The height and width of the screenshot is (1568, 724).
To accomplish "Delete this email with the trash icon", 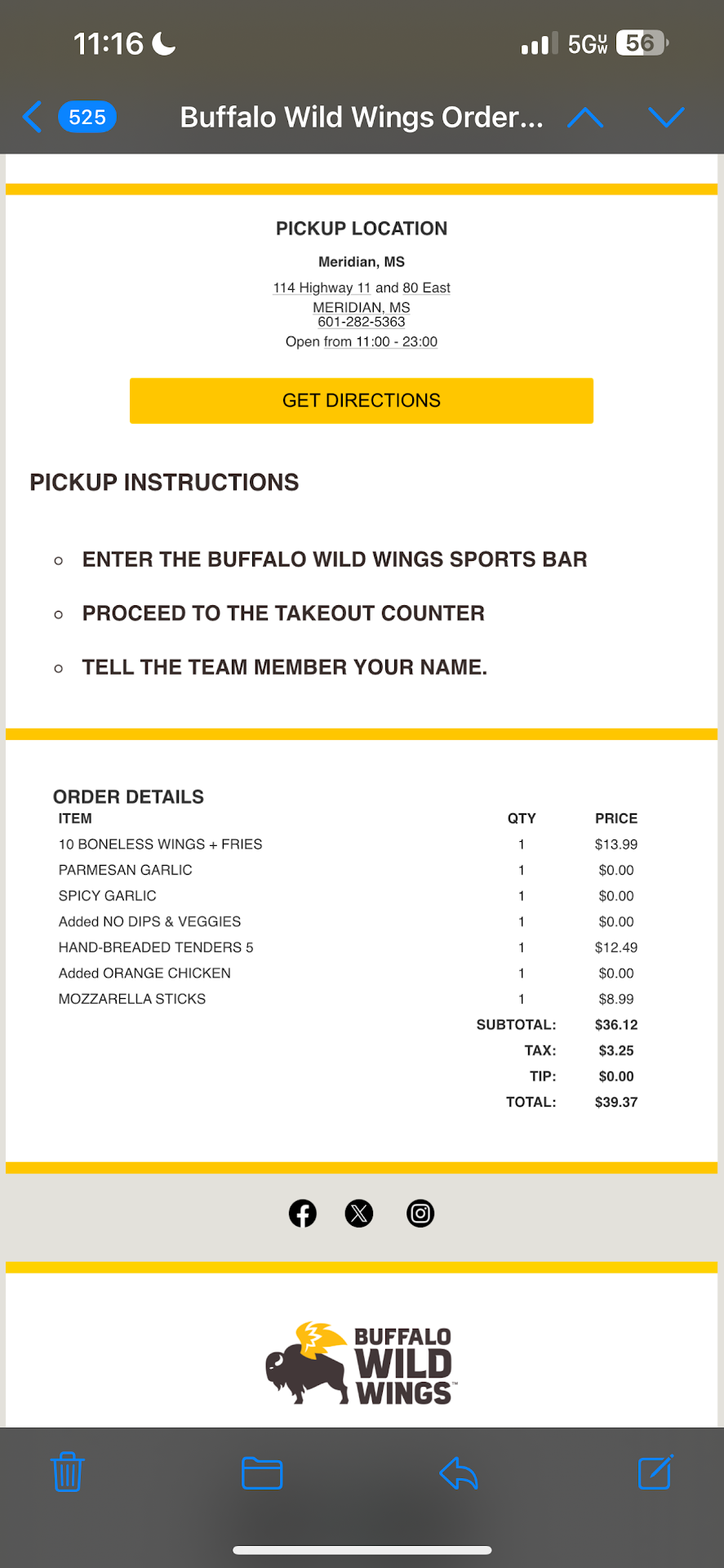I will point(67,1472).
